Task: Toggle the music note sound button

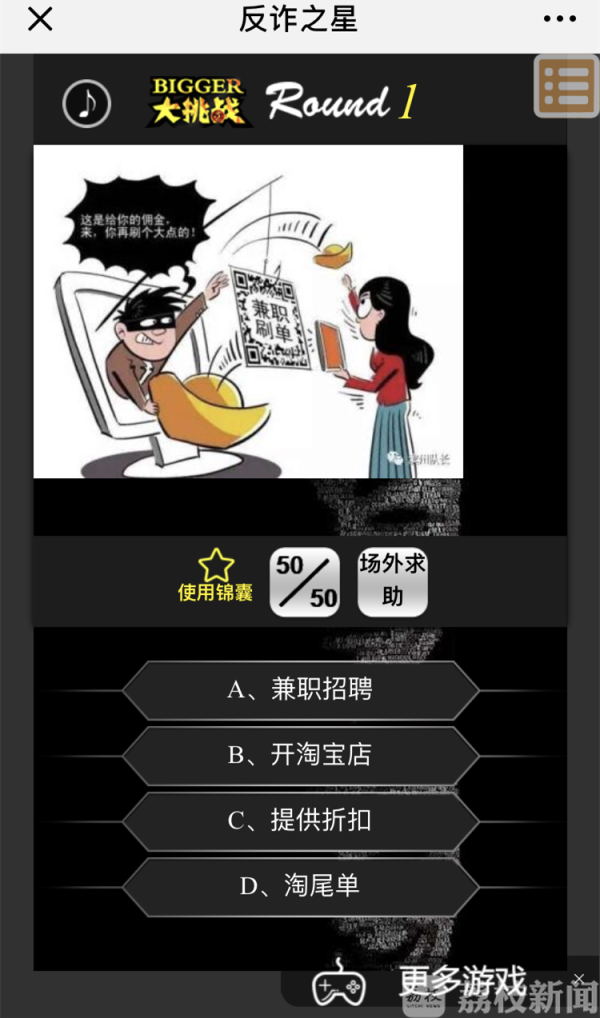Action: pyautogui.click(x=87, y=102)
